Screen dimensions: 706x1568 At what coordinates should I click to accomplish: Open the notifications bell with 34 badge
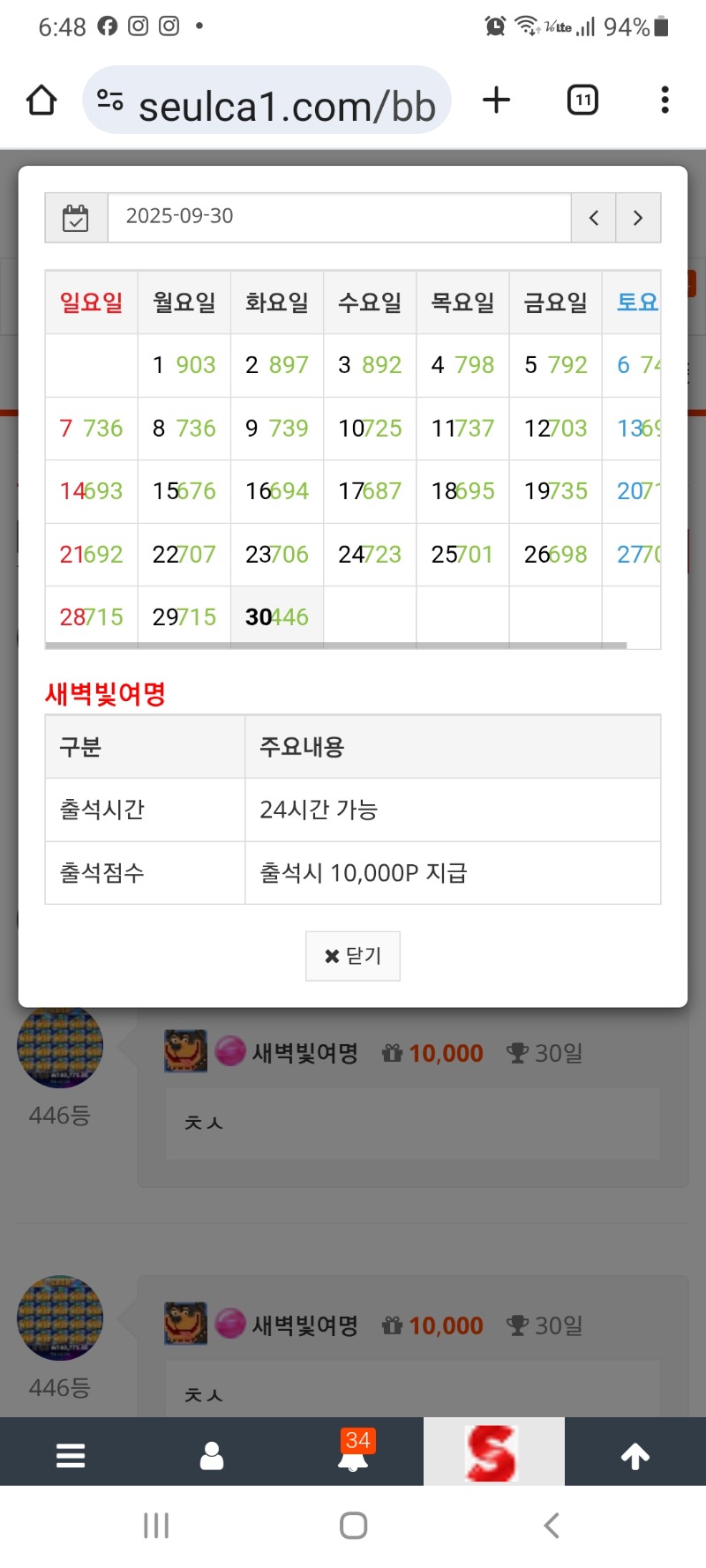(353, 1452)
